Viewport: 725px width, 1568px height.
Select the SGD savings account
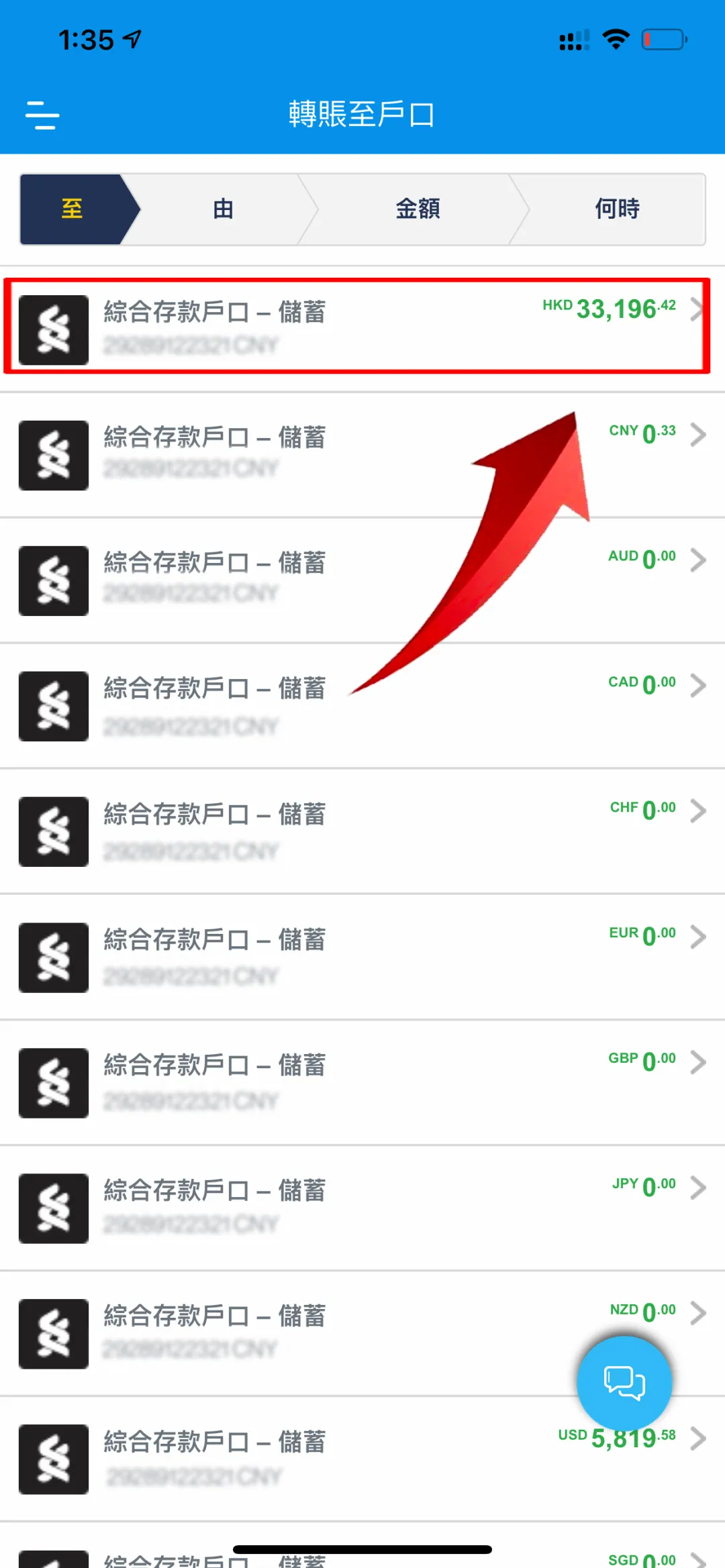coord(362,1546)
